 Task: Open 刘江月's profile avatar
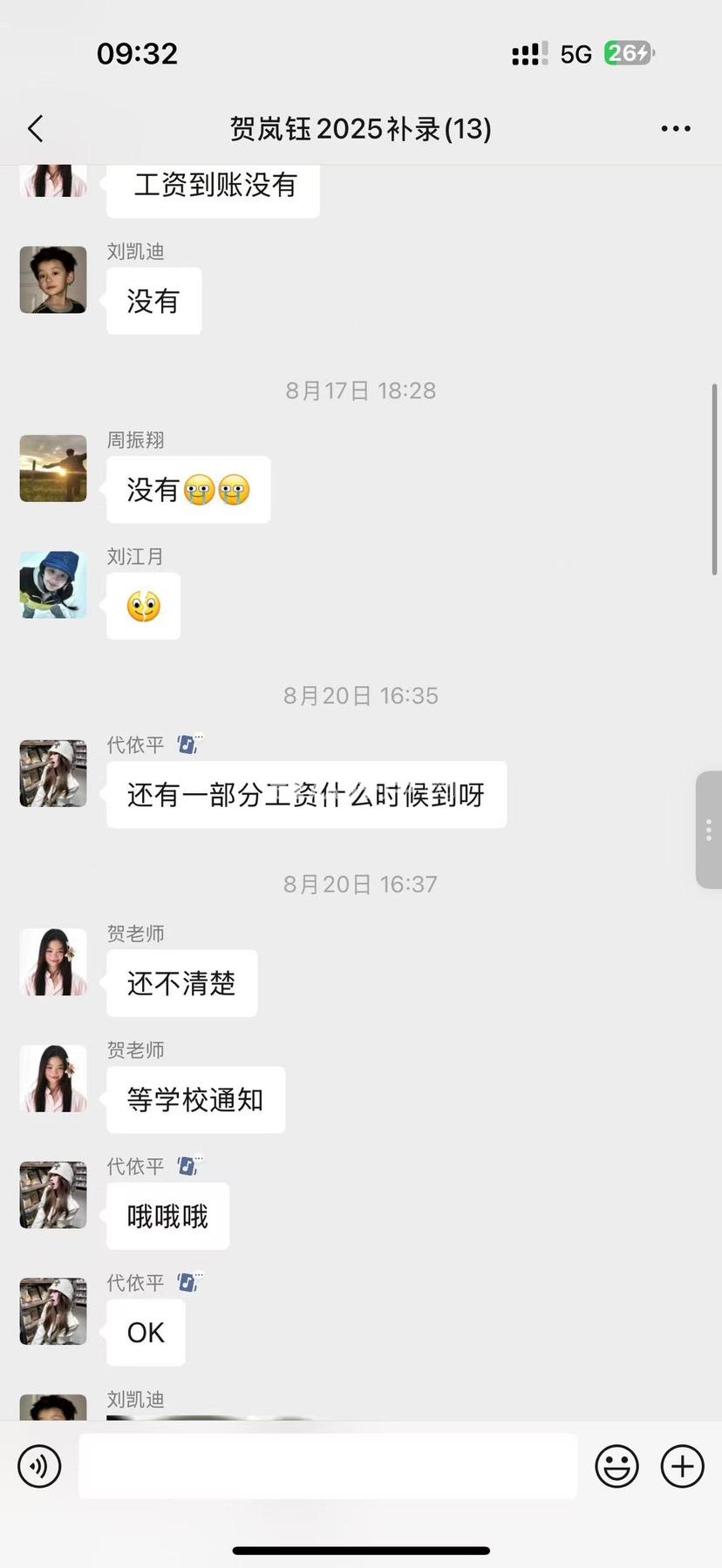click(x=53, y=585)
